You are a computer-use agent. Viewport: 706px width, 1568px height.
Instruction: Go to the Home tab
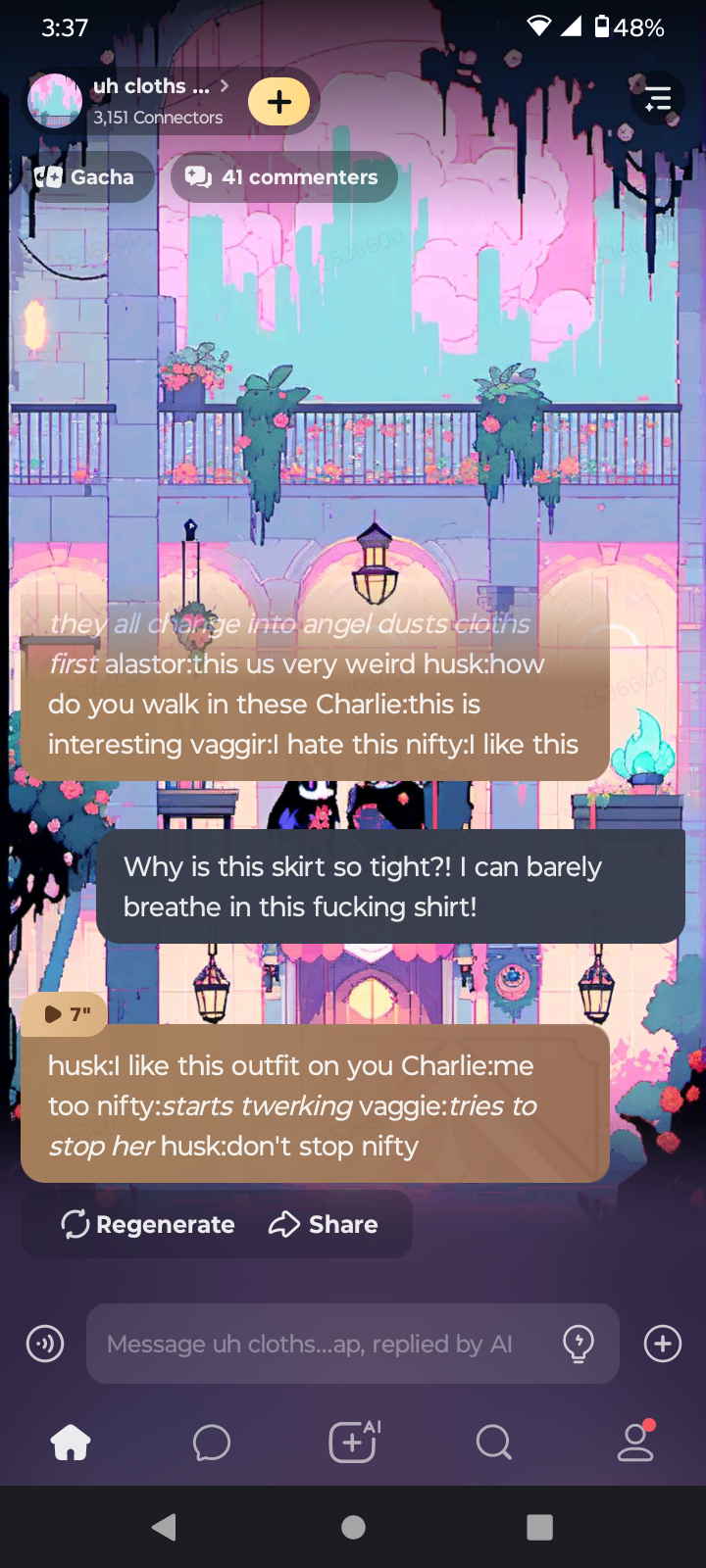[71, 1443]
